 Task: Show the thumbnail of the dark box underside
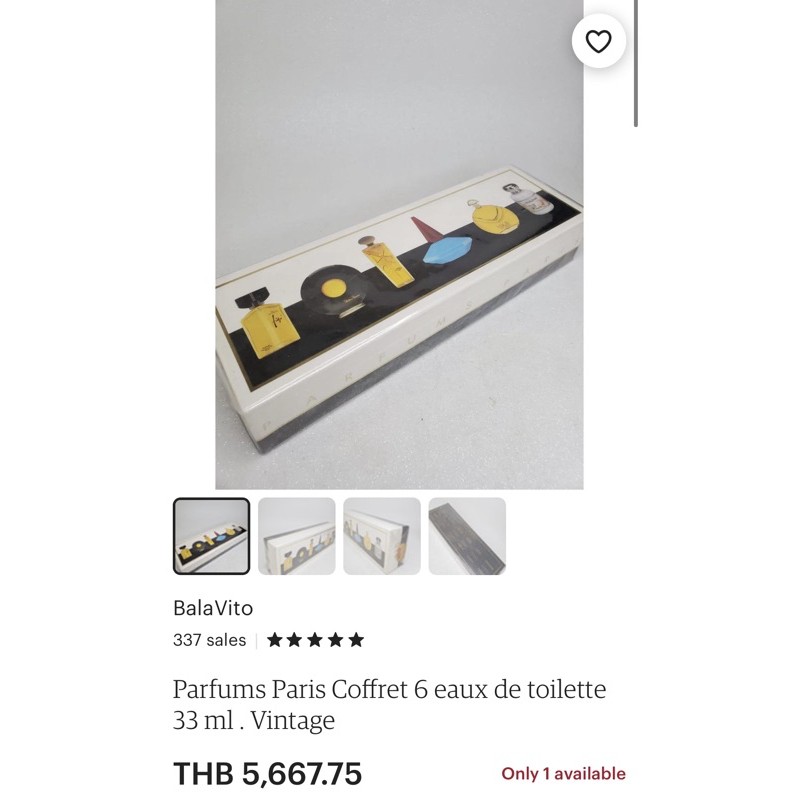point(467,536)
